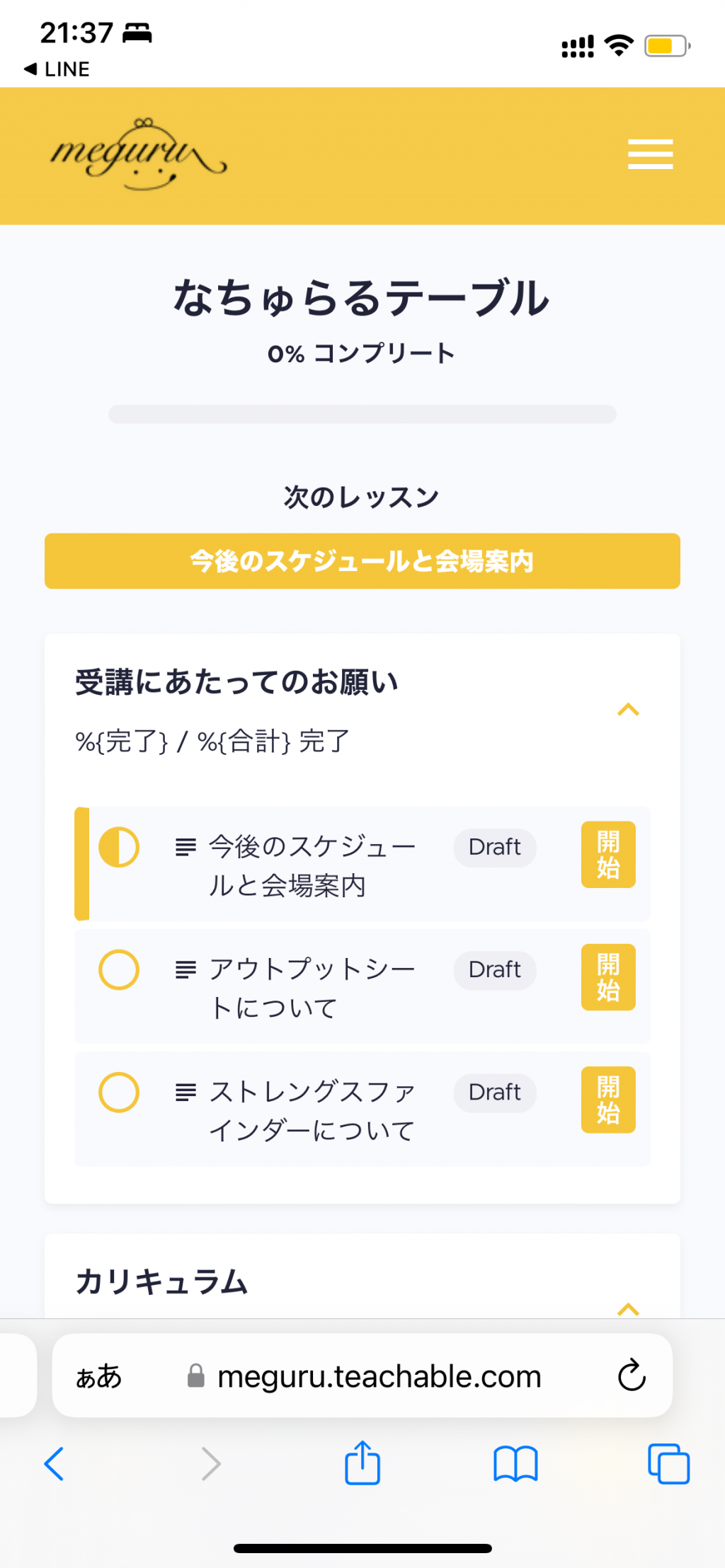Return to LINE app
Image resolution: width=725 pixels, height=1568 pixels.
click(x=57, y=69)
